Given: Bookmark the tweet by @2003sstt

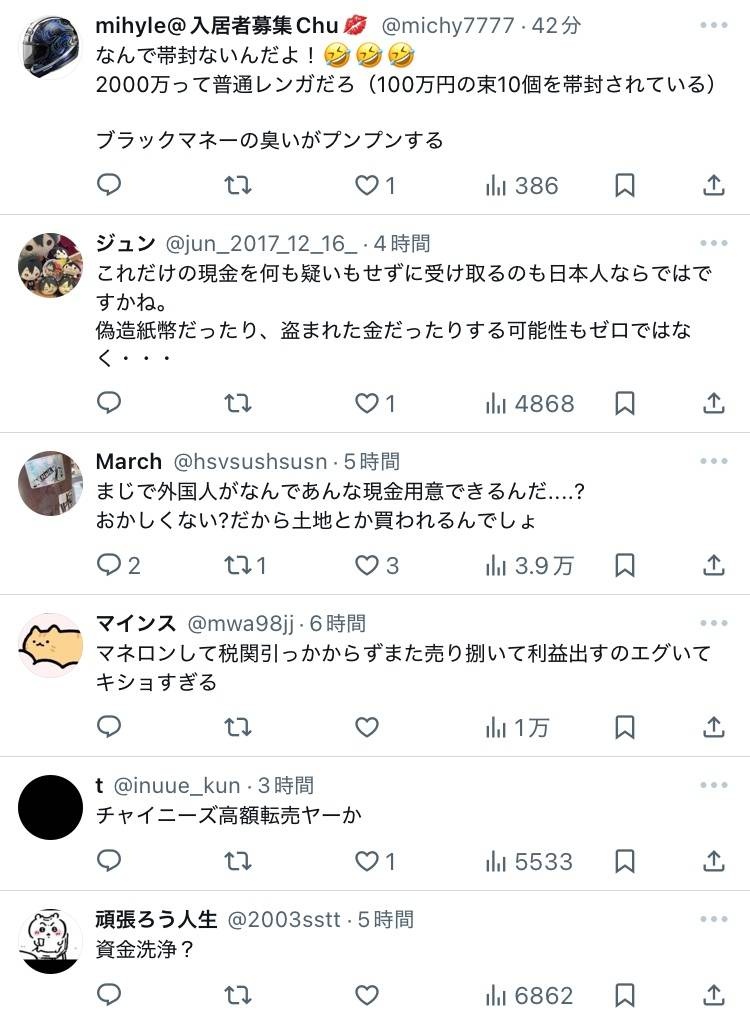Looking at the screenshot, I should pos(625,995).
